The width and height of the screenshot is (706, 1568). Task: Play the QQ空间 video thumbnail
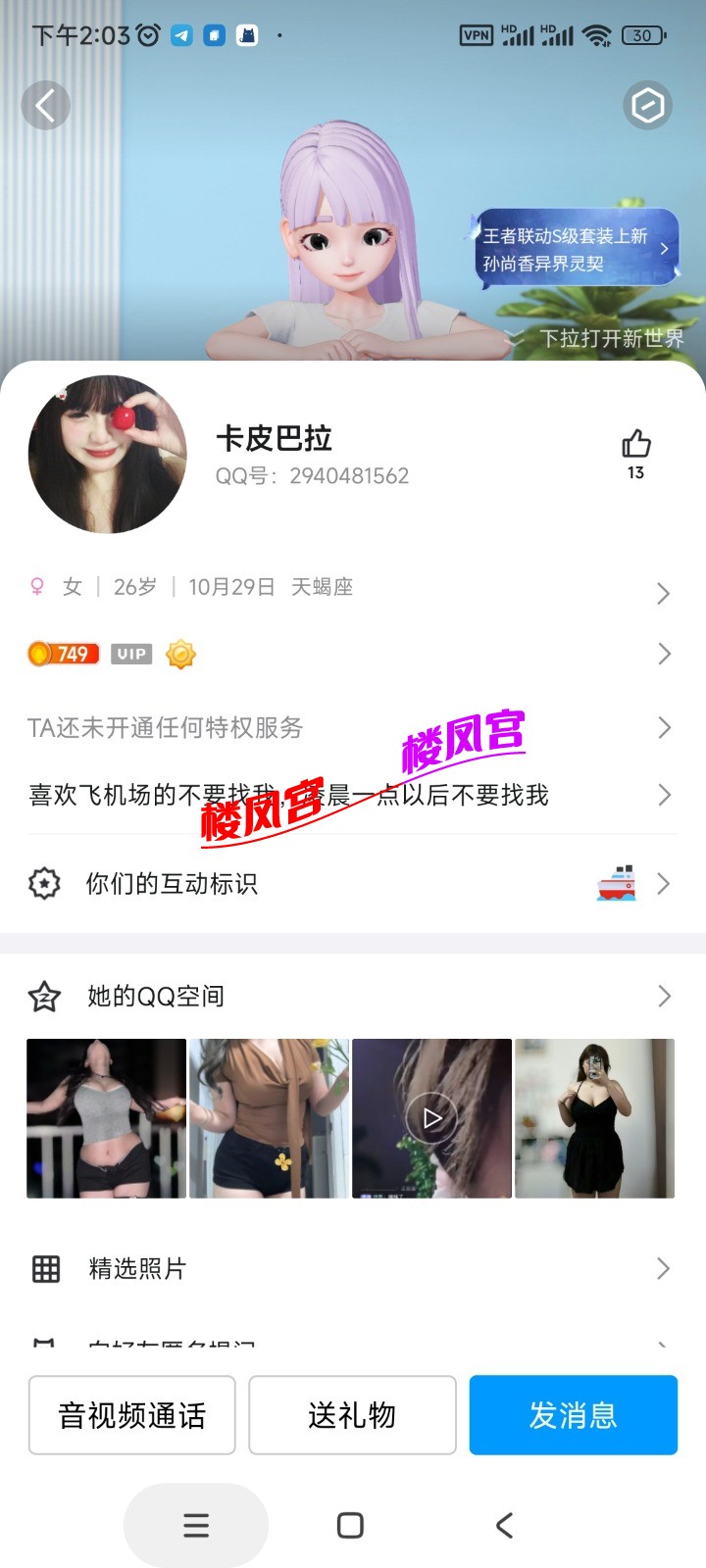[431, 1118]
